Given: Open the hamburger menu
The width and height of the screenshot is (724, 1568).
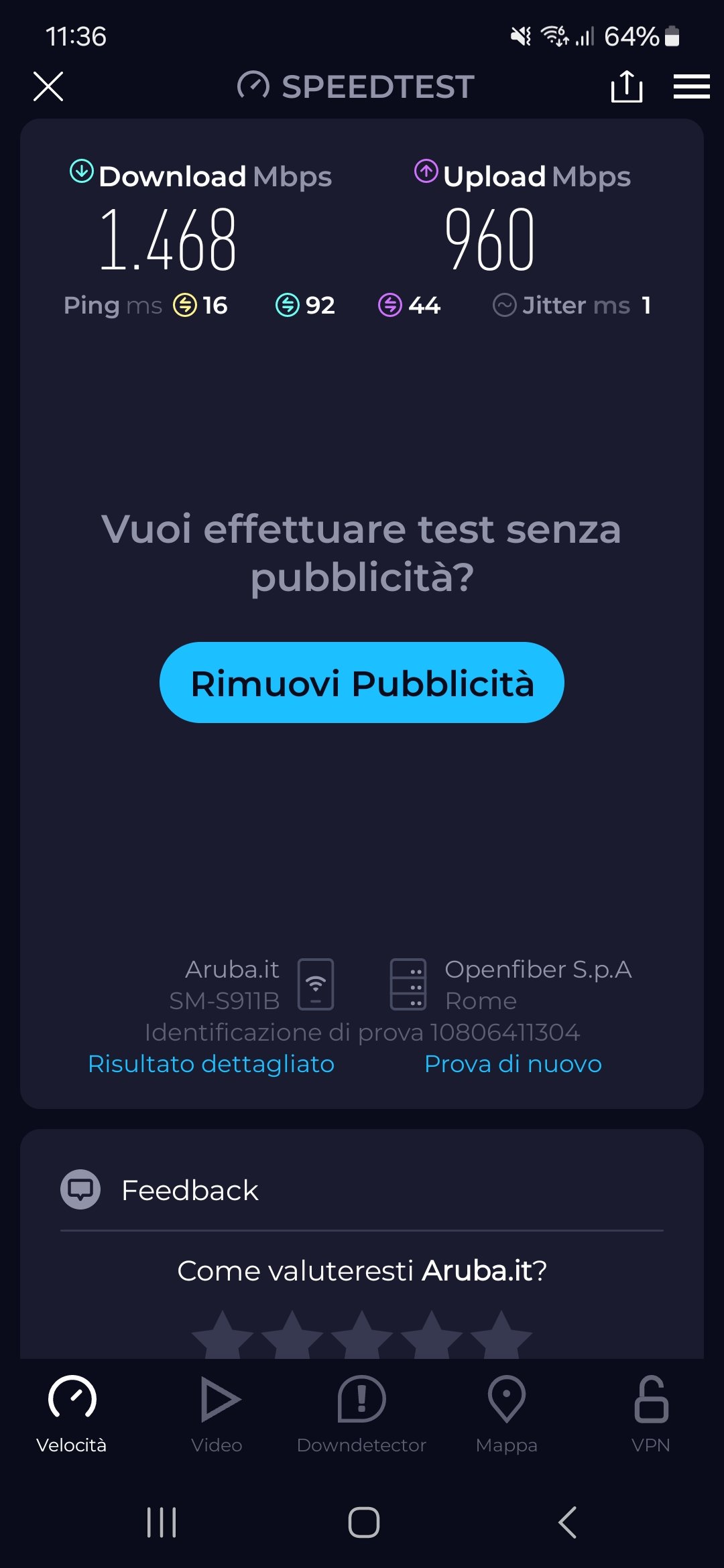Looking at the screenshot, I should [x=691, y=86].
